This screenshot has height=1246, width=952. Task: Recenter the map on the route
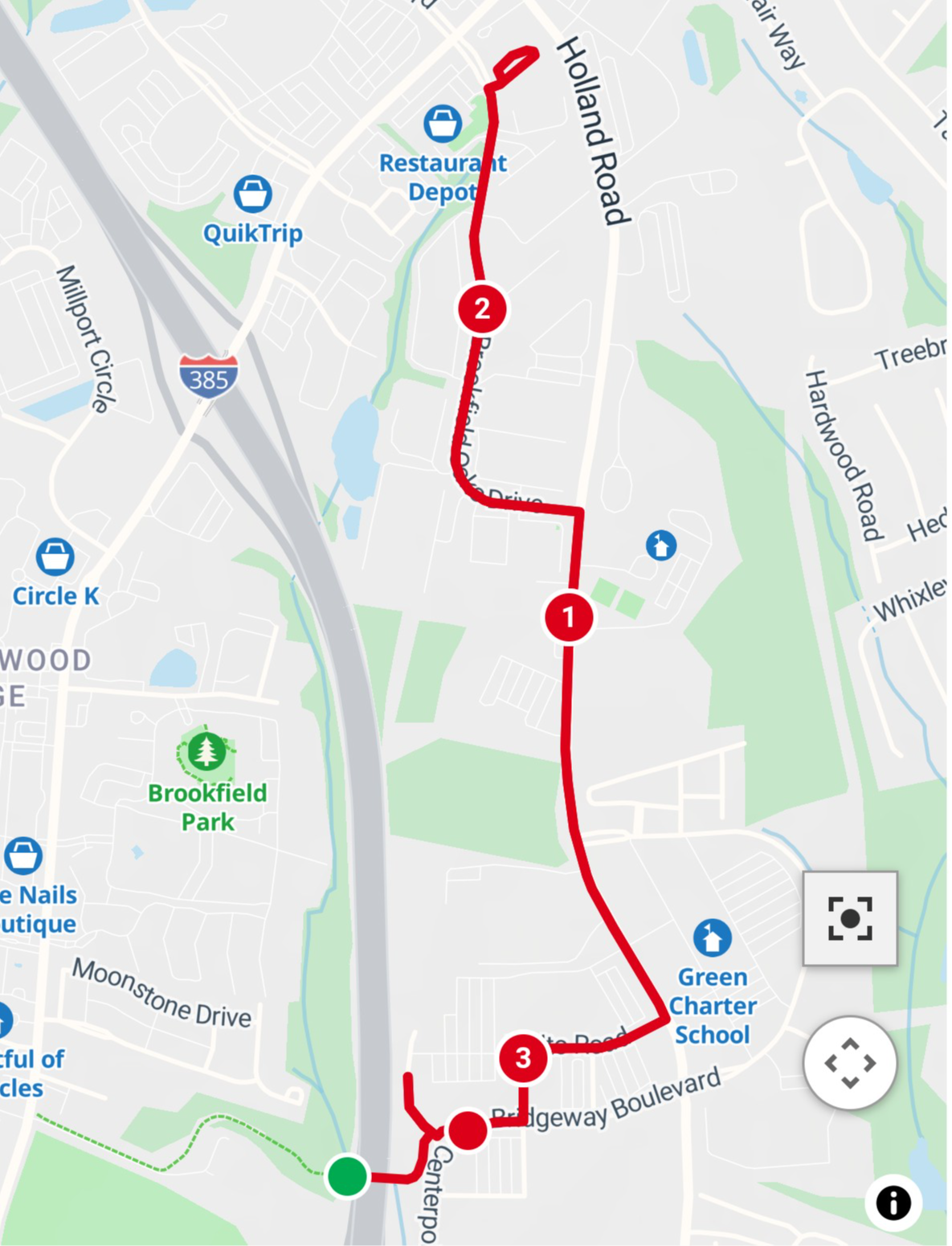tap(849, 918)
